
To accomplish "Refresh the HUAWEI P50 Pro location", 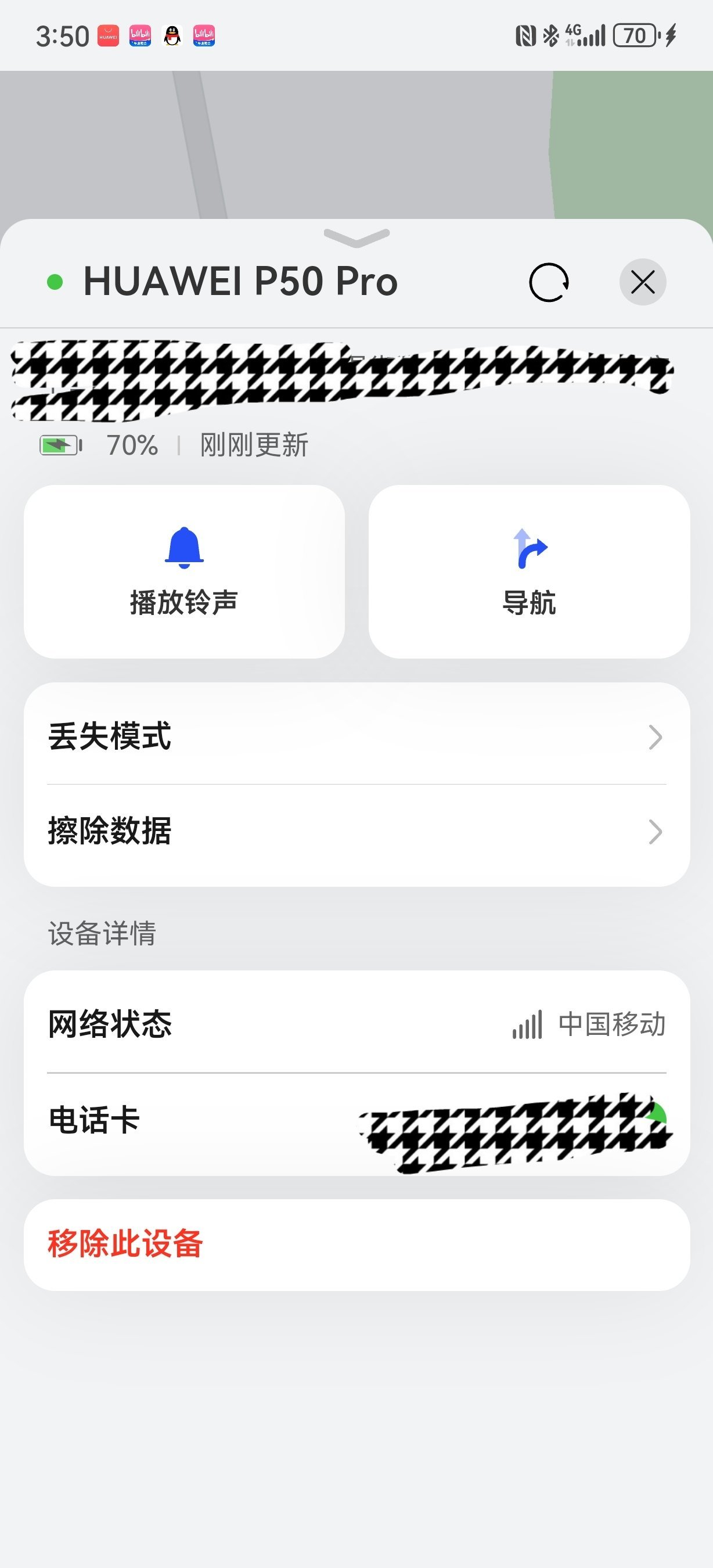I will click(x=549, y=282).
